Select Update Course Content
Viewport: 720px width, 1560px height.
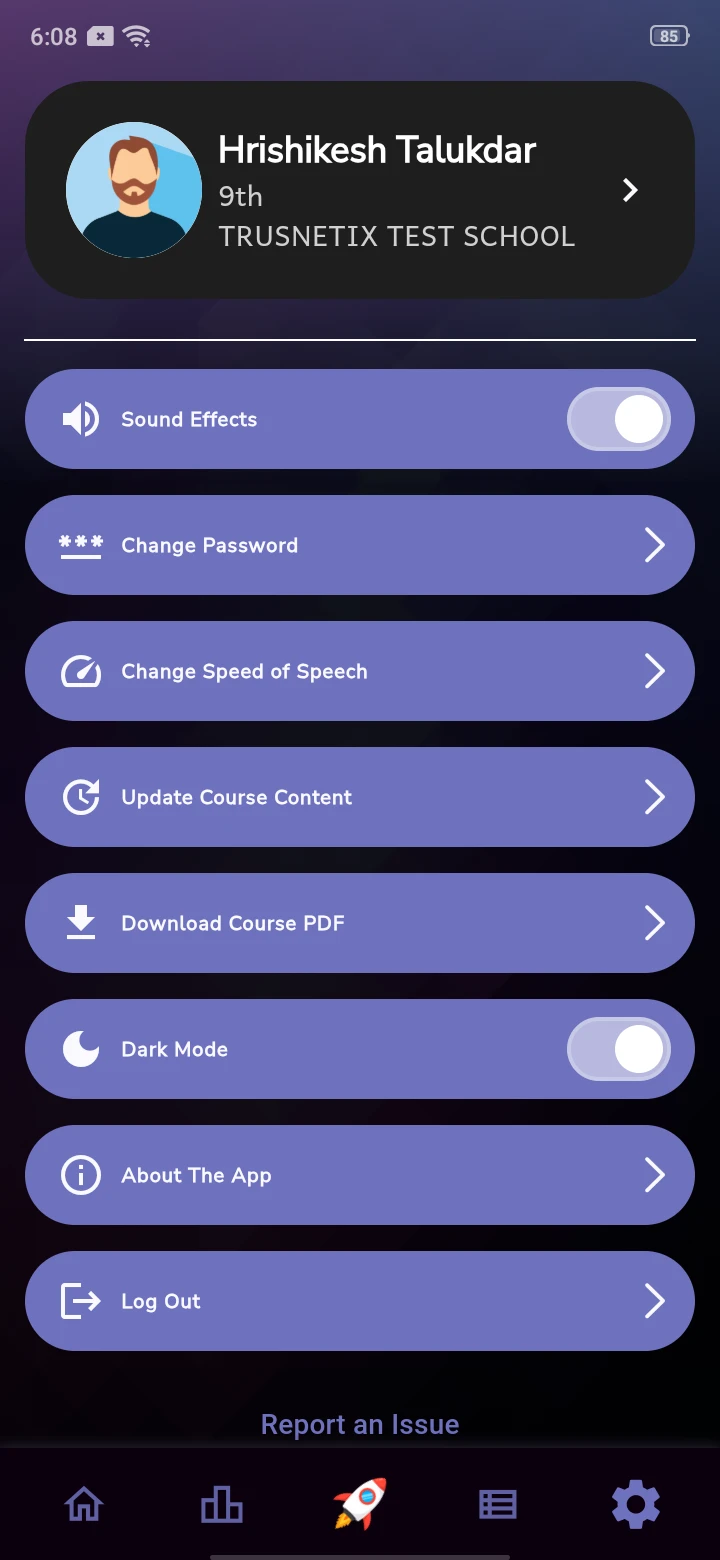pyautogui.click(x=360, y=797)
